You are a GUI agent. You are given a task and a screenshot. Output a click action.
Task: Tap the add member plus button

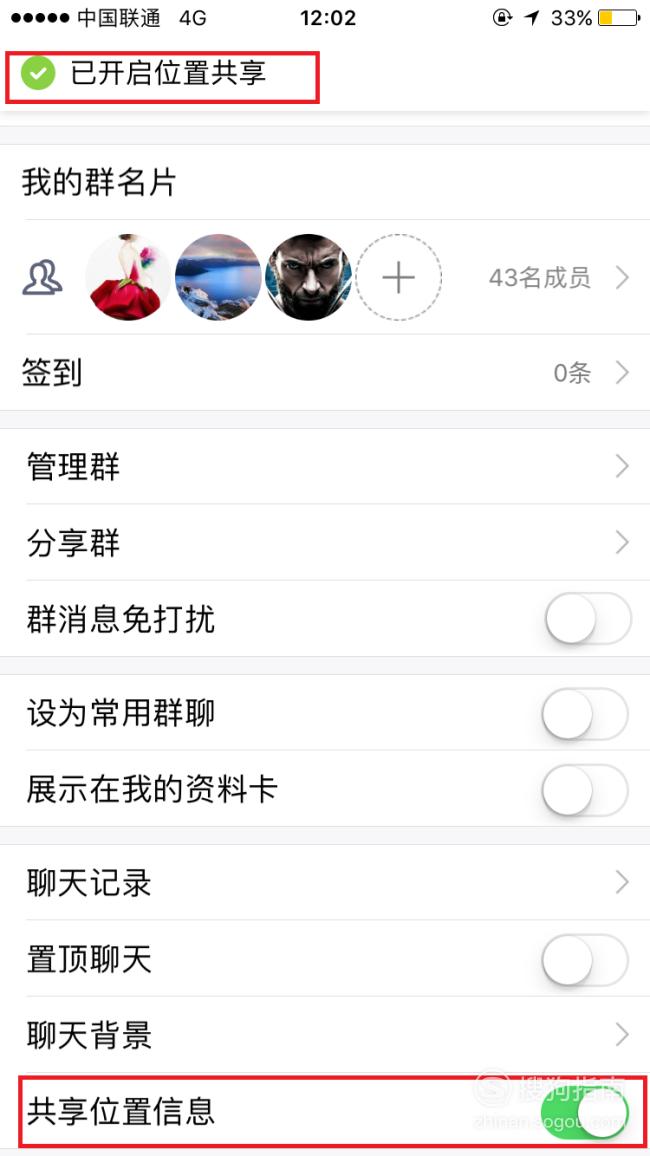point(399,278)
